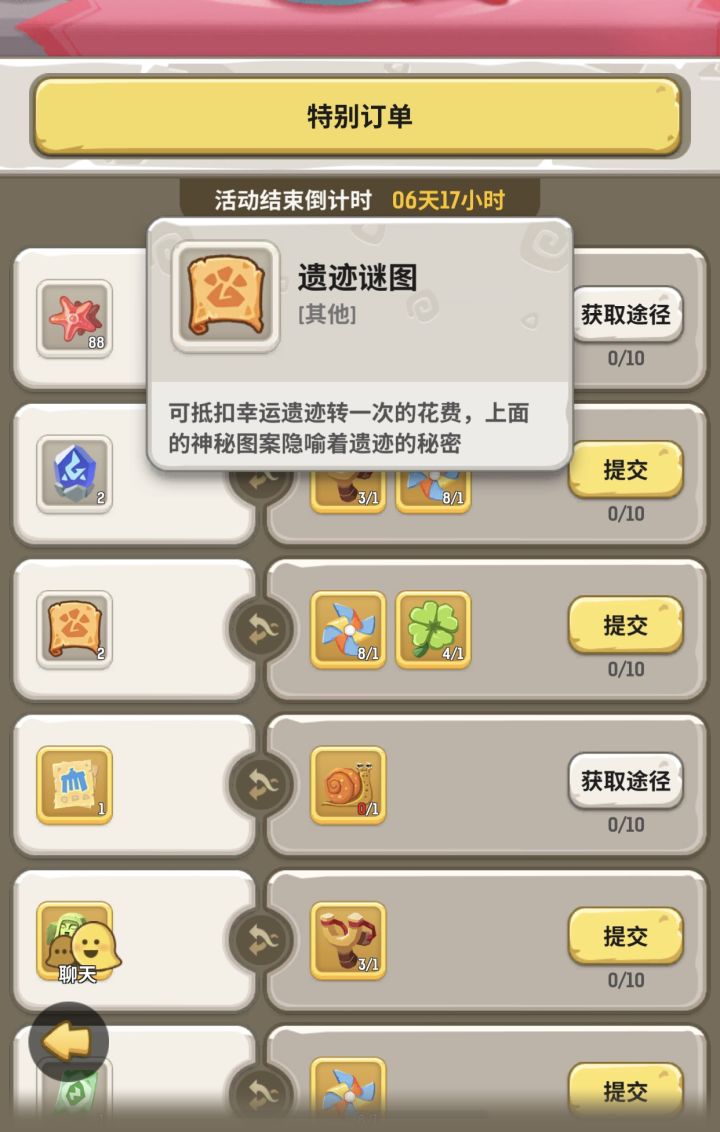Image resolution: width=720 pixels, height=1132 pixels.
Task: Select the pinwheel item icon marked 8/1
Action: (345, 630)
